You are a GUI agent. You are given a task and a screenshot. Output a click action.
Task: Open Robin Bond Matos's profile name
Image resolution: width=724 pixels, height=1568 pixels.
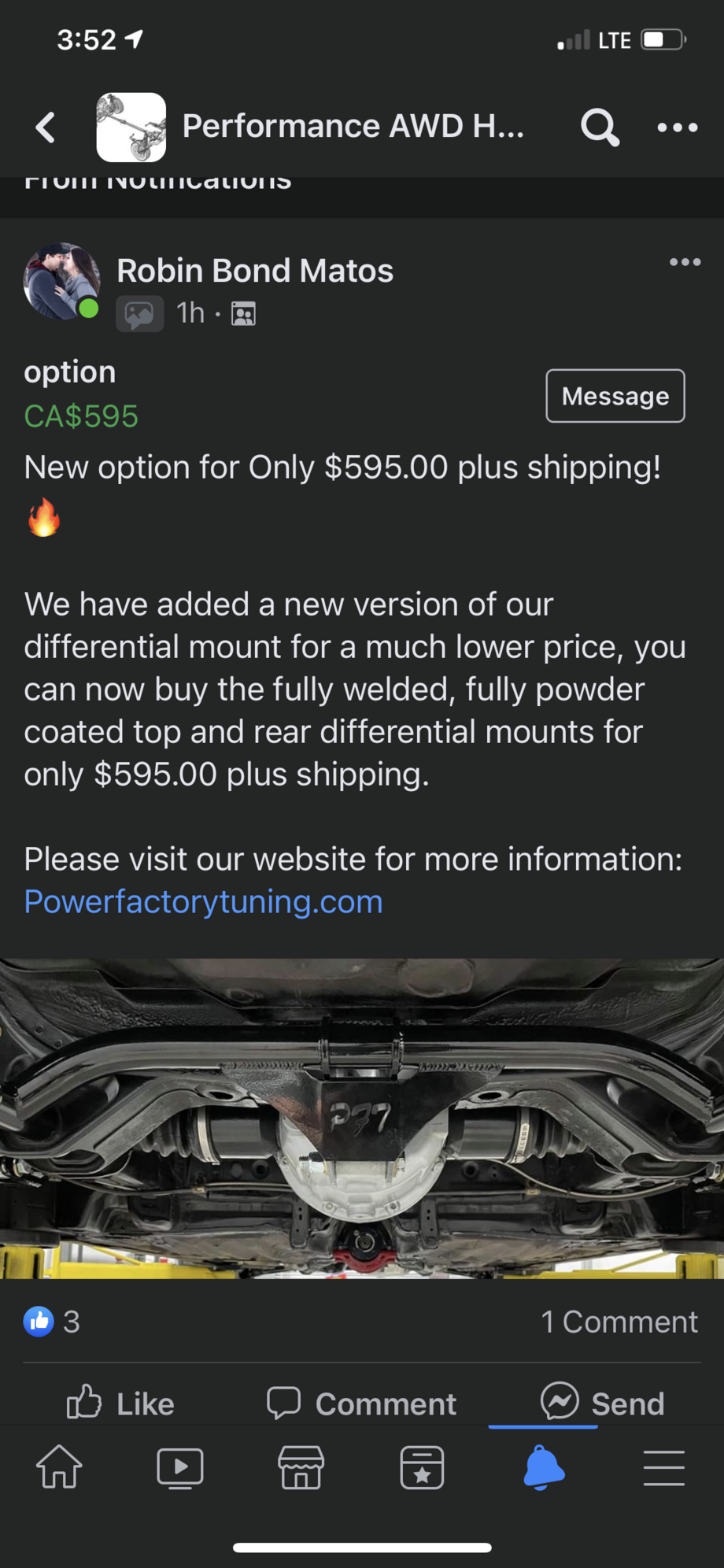(x=255, y=271)
